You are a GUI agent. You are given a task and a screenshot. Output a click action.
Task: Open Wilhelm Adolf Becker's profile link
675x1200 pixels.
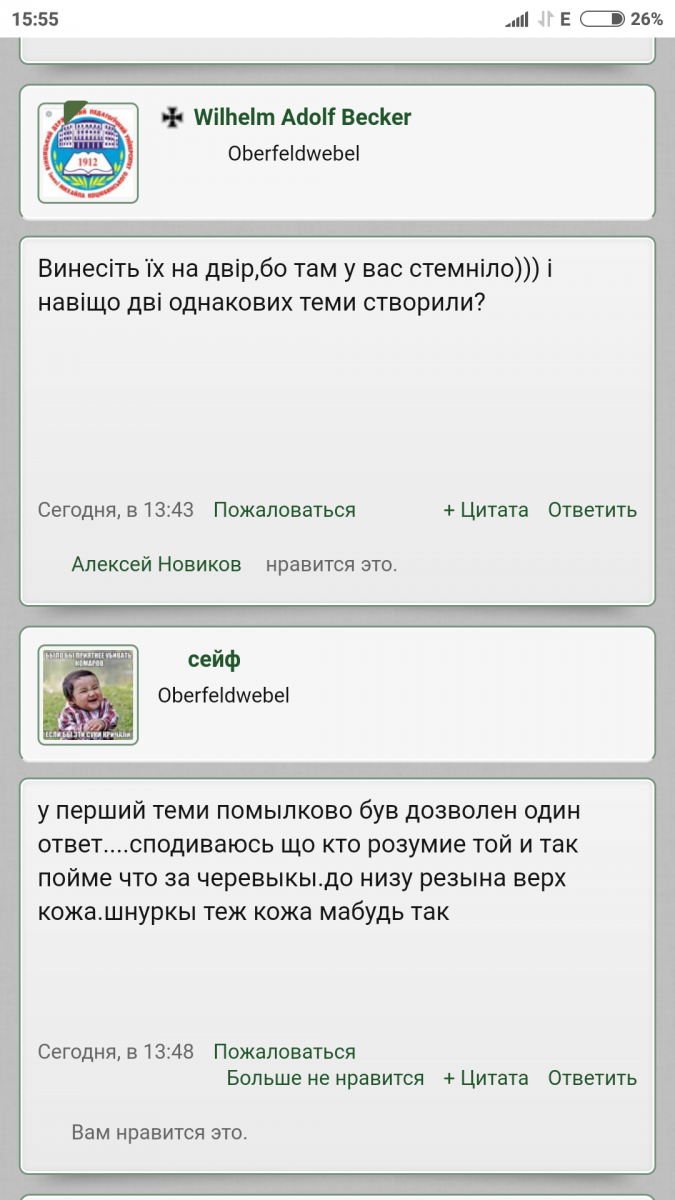pos(302,117)
